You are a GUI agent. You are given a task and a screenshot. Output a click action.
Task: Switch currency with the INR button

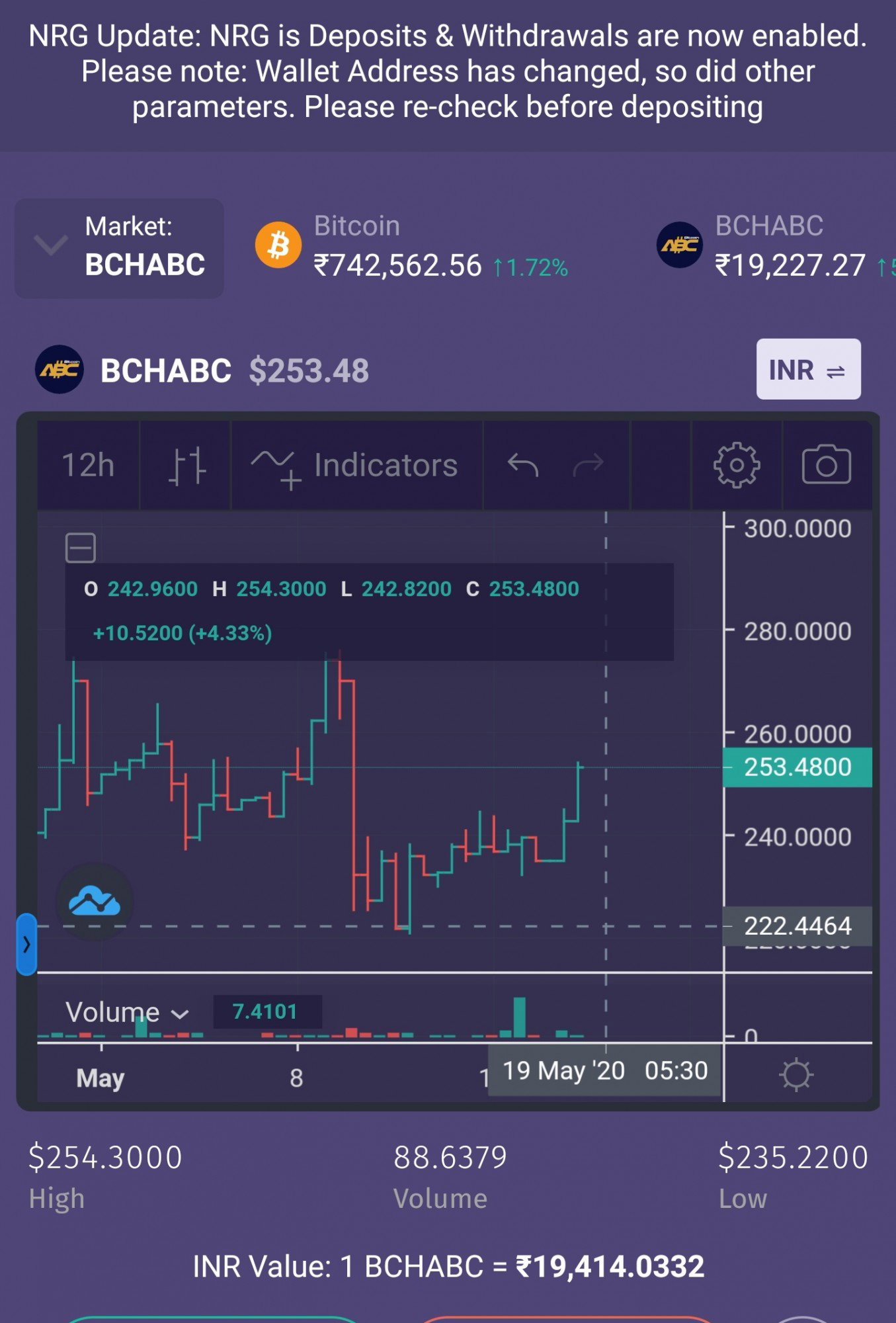[808, 369]
